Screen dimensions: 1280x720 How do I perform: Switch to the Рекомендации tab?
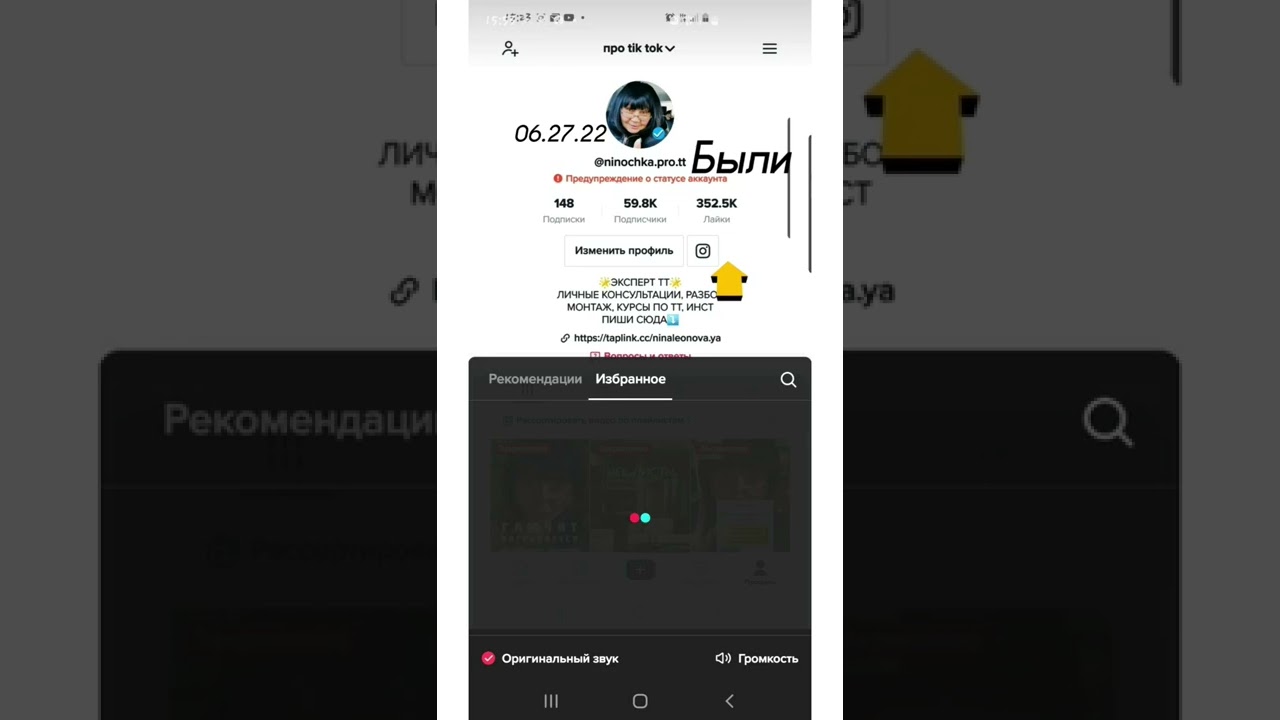click(x=535, y=379)
